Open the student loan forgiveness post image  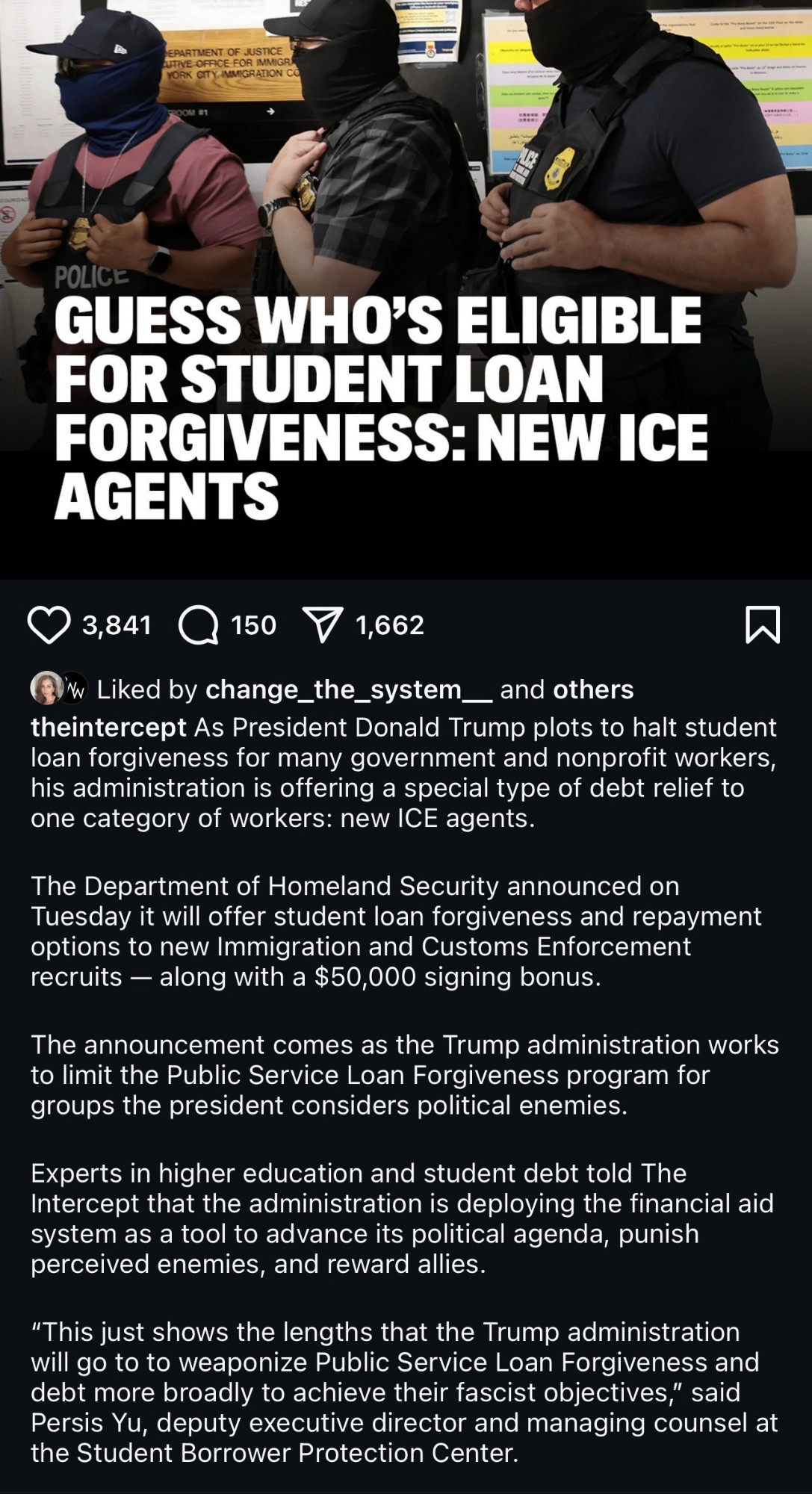click(x=406, y=289)
